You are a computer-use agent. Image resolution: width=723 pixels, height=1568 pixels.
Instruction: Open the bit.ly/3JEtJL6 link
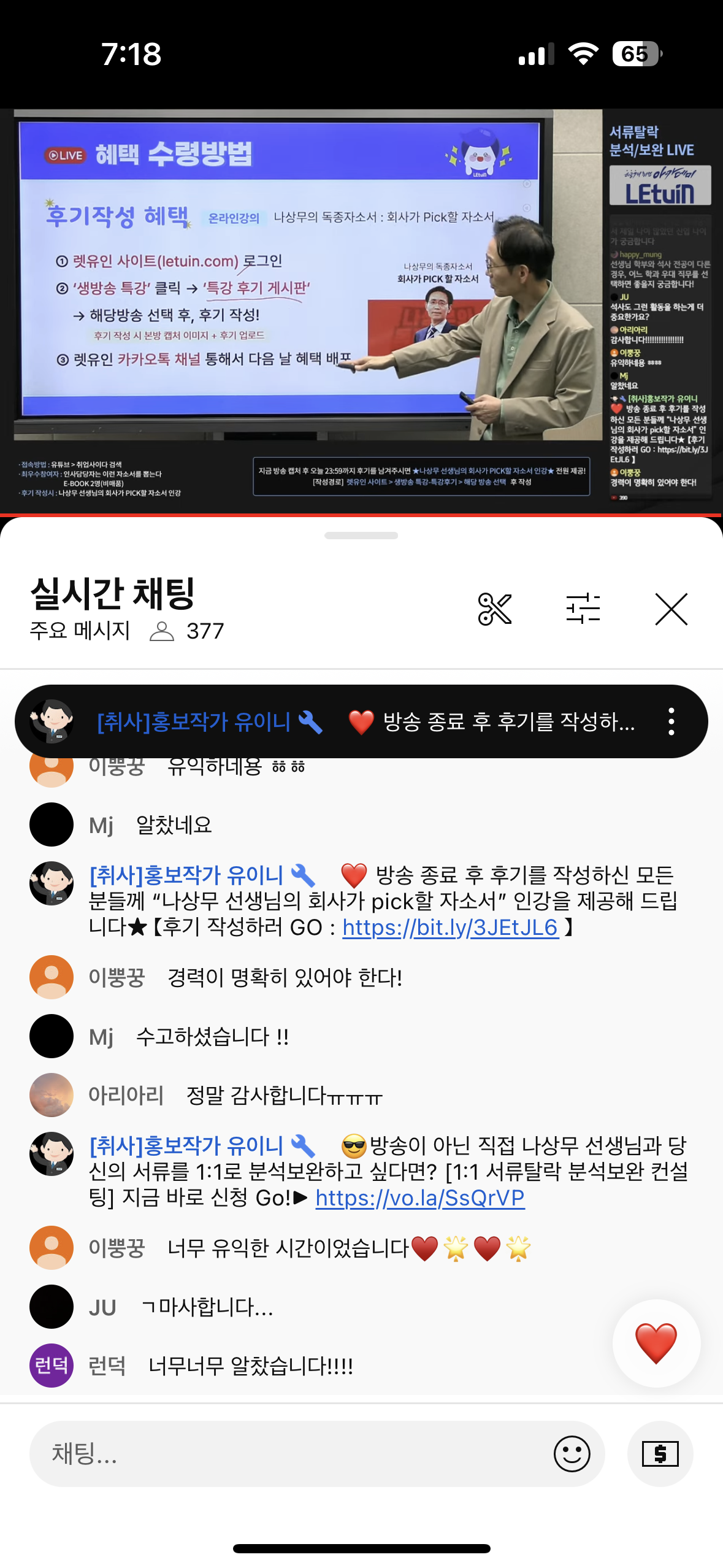450,927
